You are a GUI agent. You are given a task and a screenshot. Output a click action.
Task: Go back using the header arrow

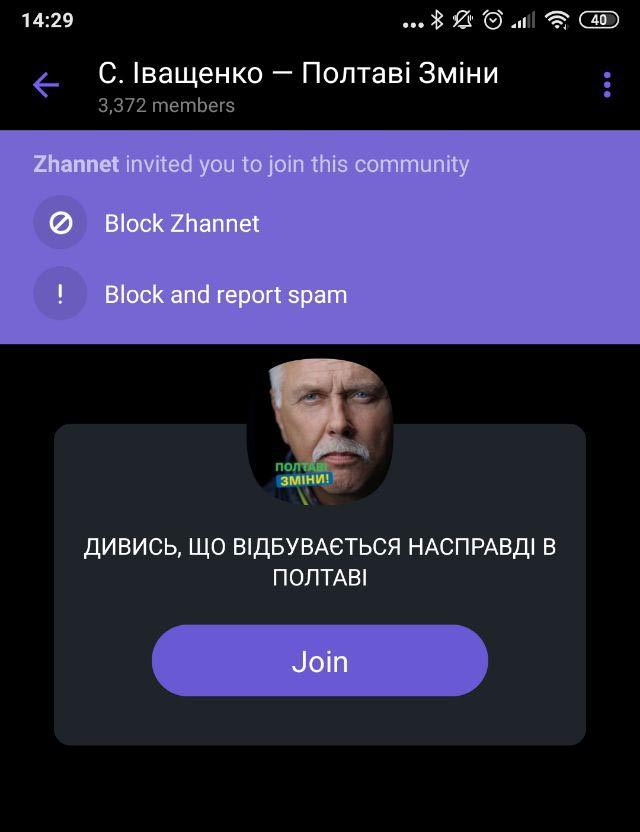tap(46, 86)
